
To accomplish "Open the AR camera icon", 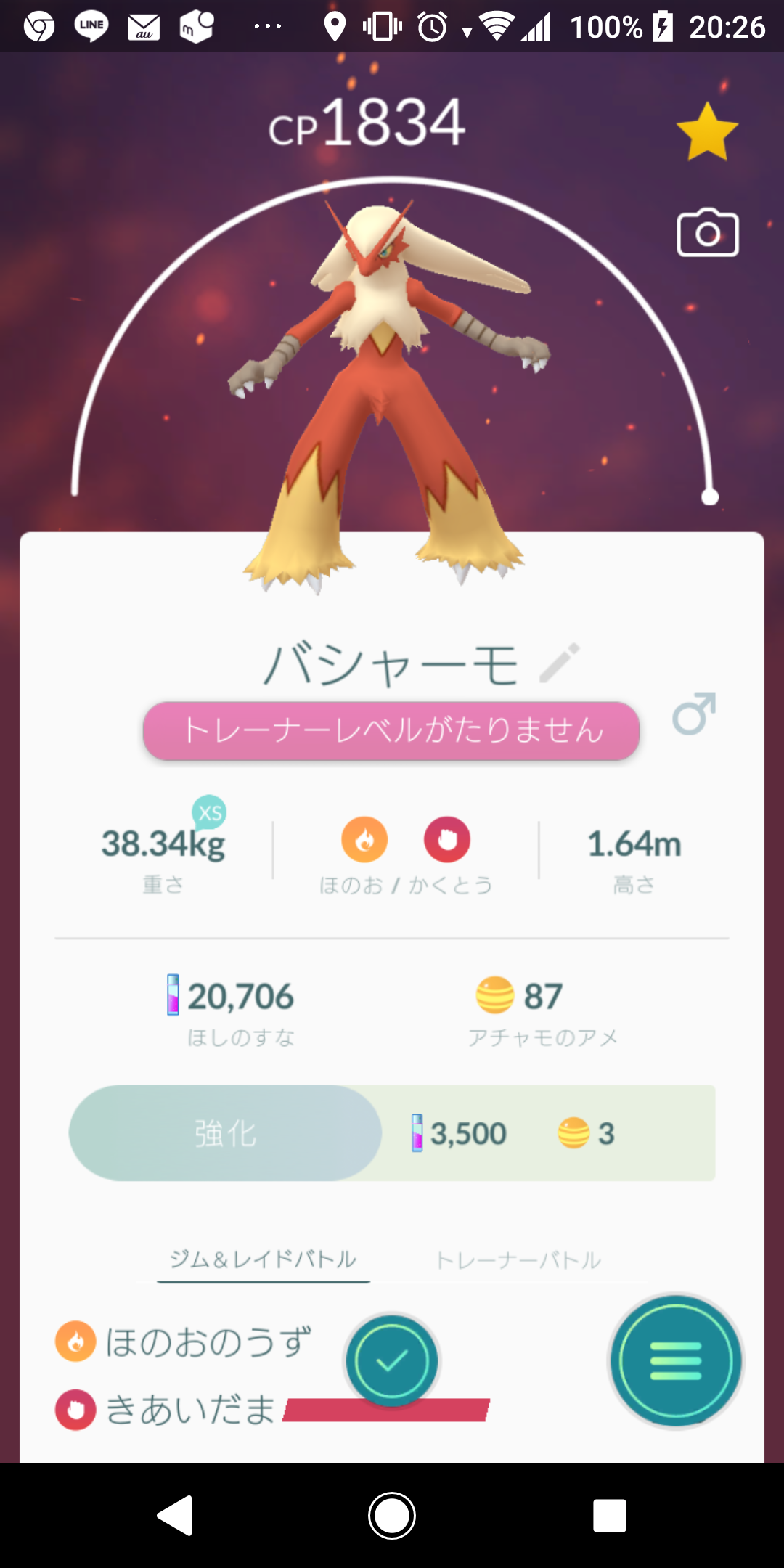I will (708, 234).
